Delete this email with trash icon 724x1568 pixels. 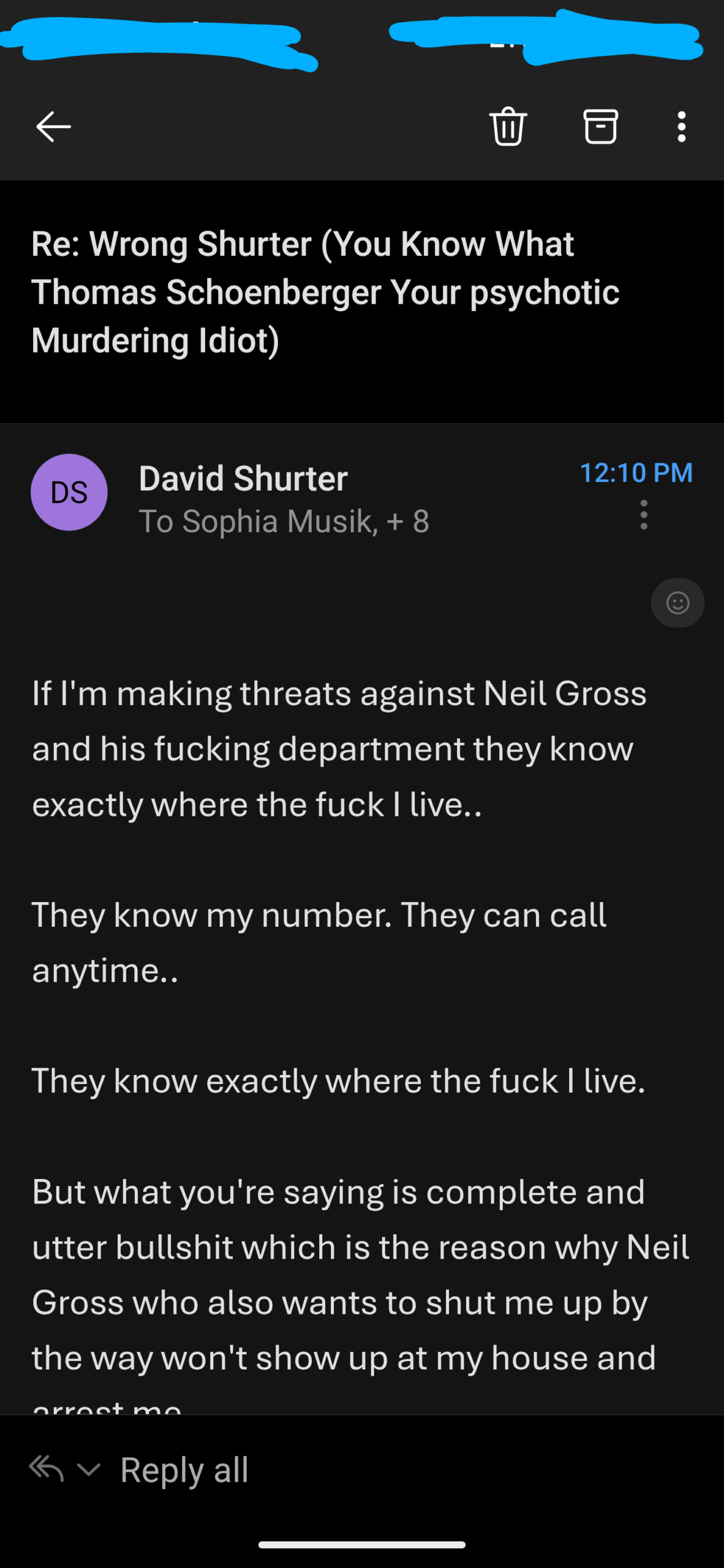[508, 126]
